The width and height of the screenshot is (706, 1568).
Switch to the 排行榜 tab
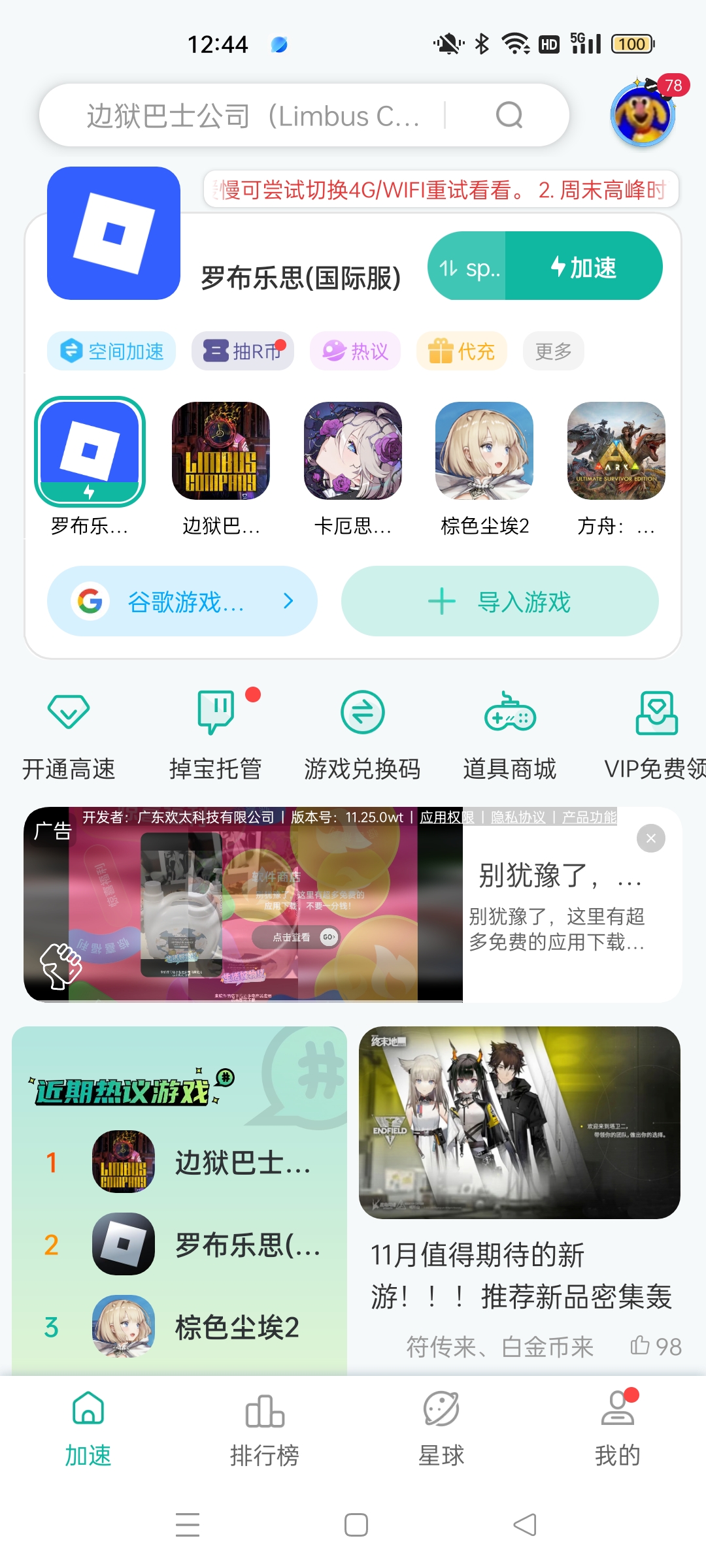[265, 1429]
